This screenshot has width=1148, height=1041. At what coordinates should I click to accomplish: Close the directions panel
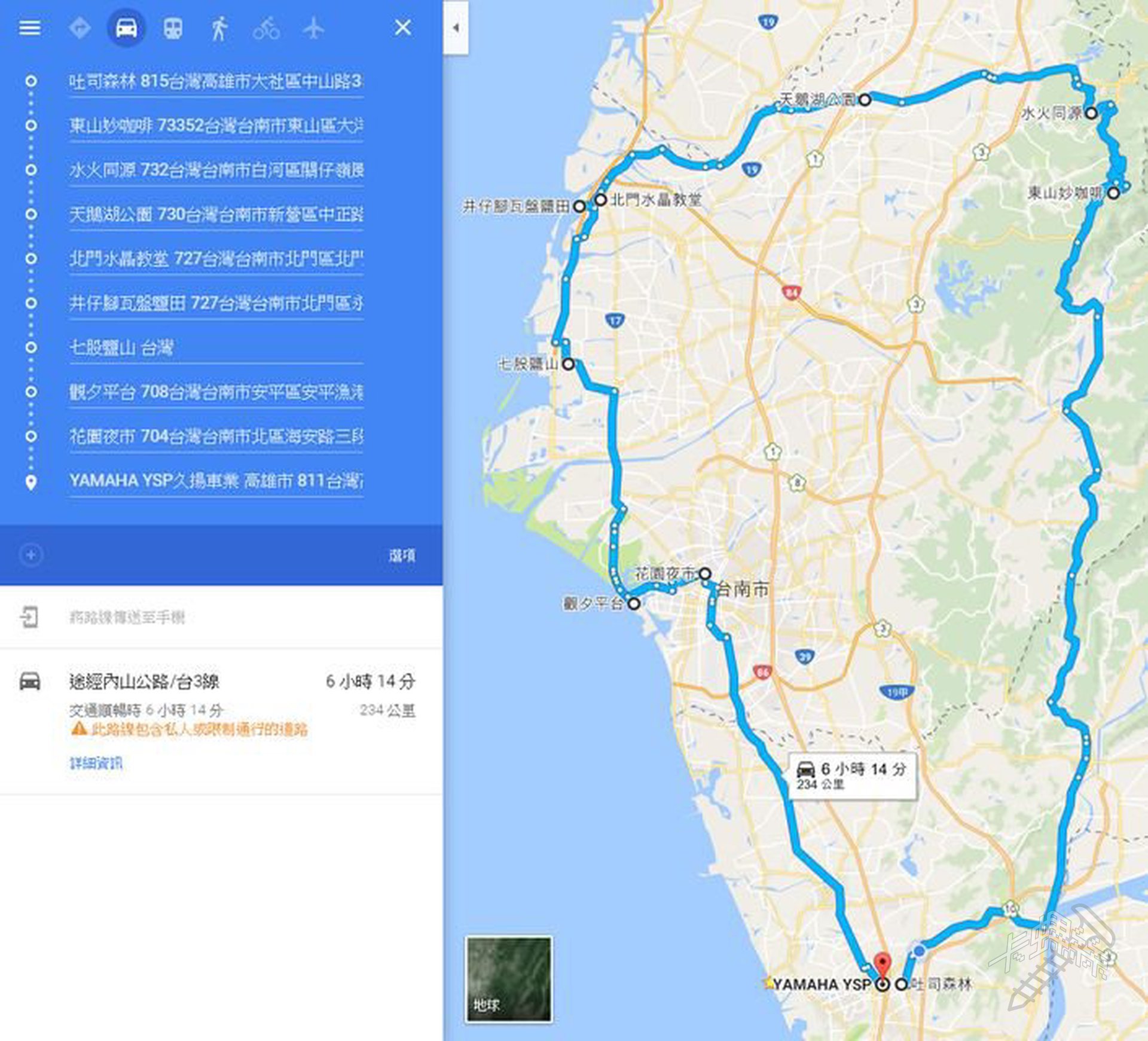[x=403, y=28]
